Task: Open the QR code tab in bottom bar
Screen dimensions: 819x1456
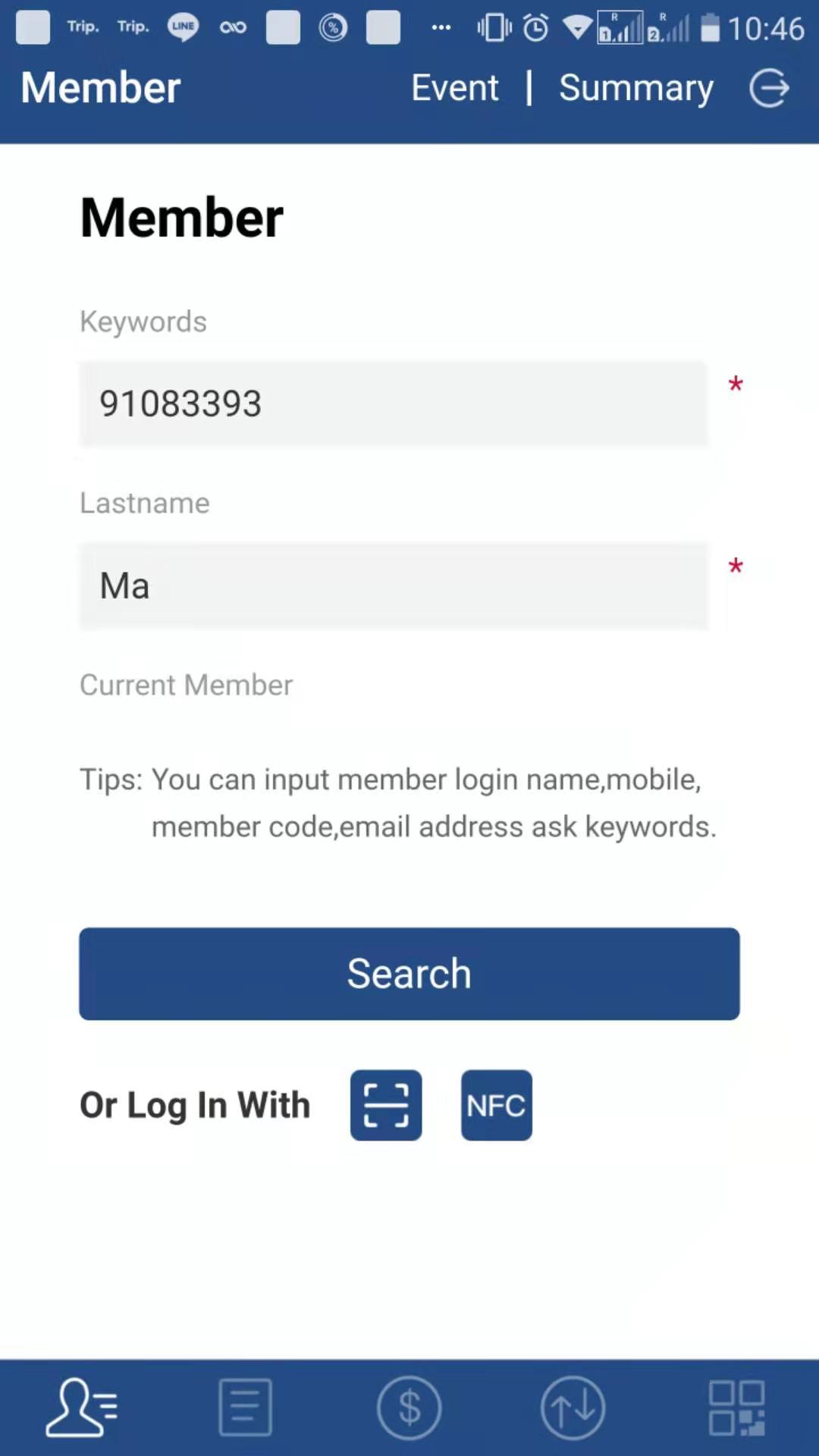Action: pos(737,1407)
